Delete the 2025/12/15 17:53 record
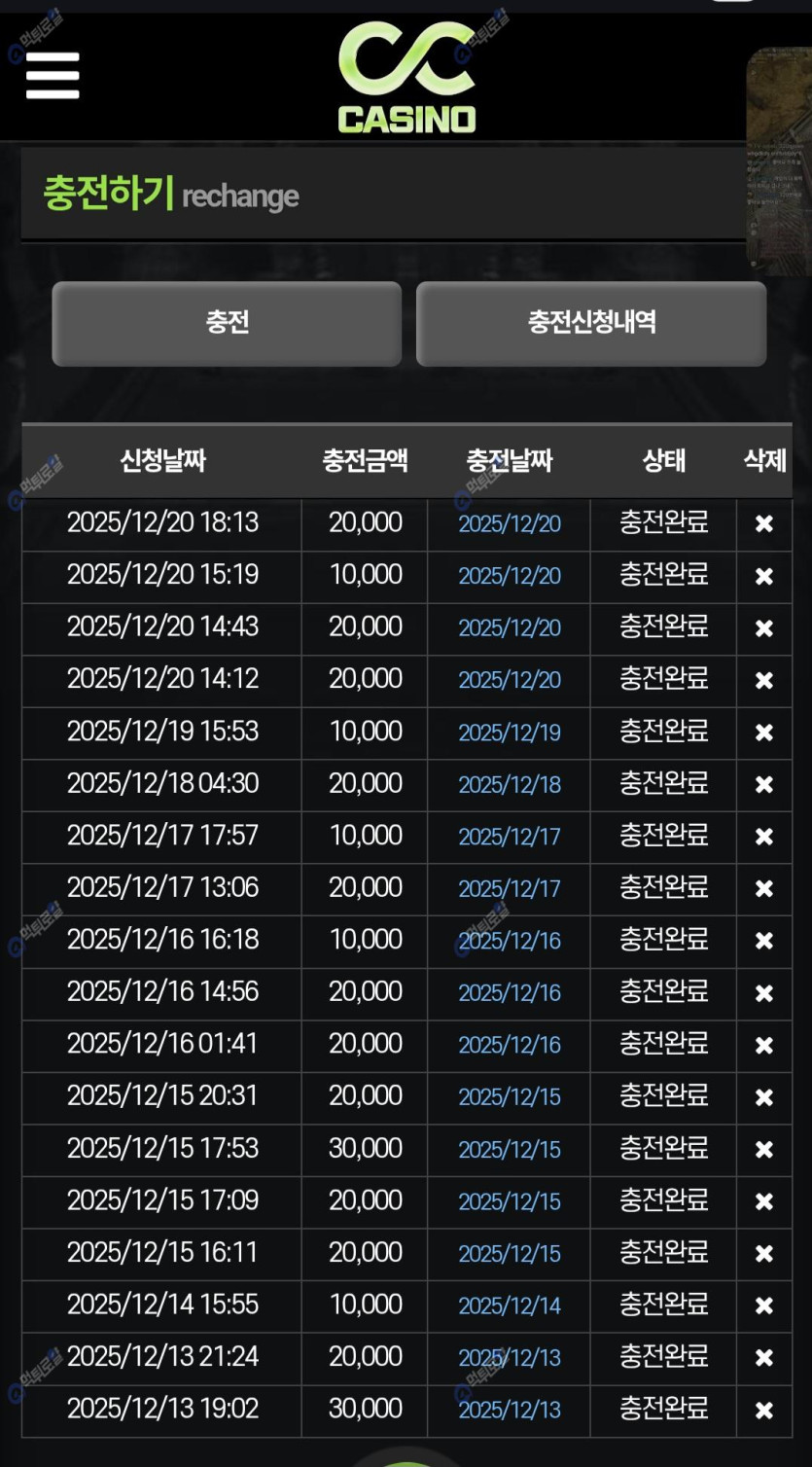Screen dimensions: 812x1467 764,1149
